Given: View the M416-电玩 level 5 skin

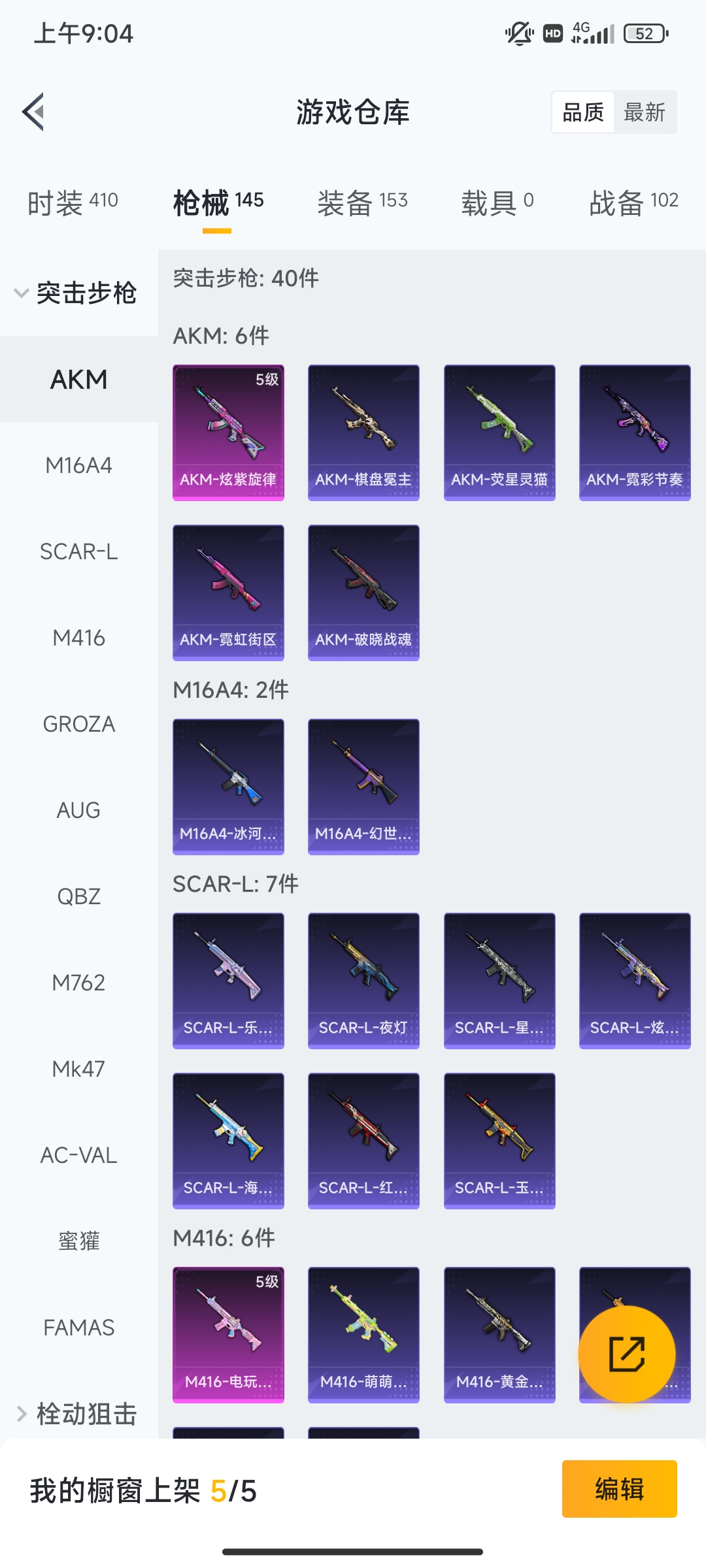Looking at the screenshot, I should point(228,1334).
